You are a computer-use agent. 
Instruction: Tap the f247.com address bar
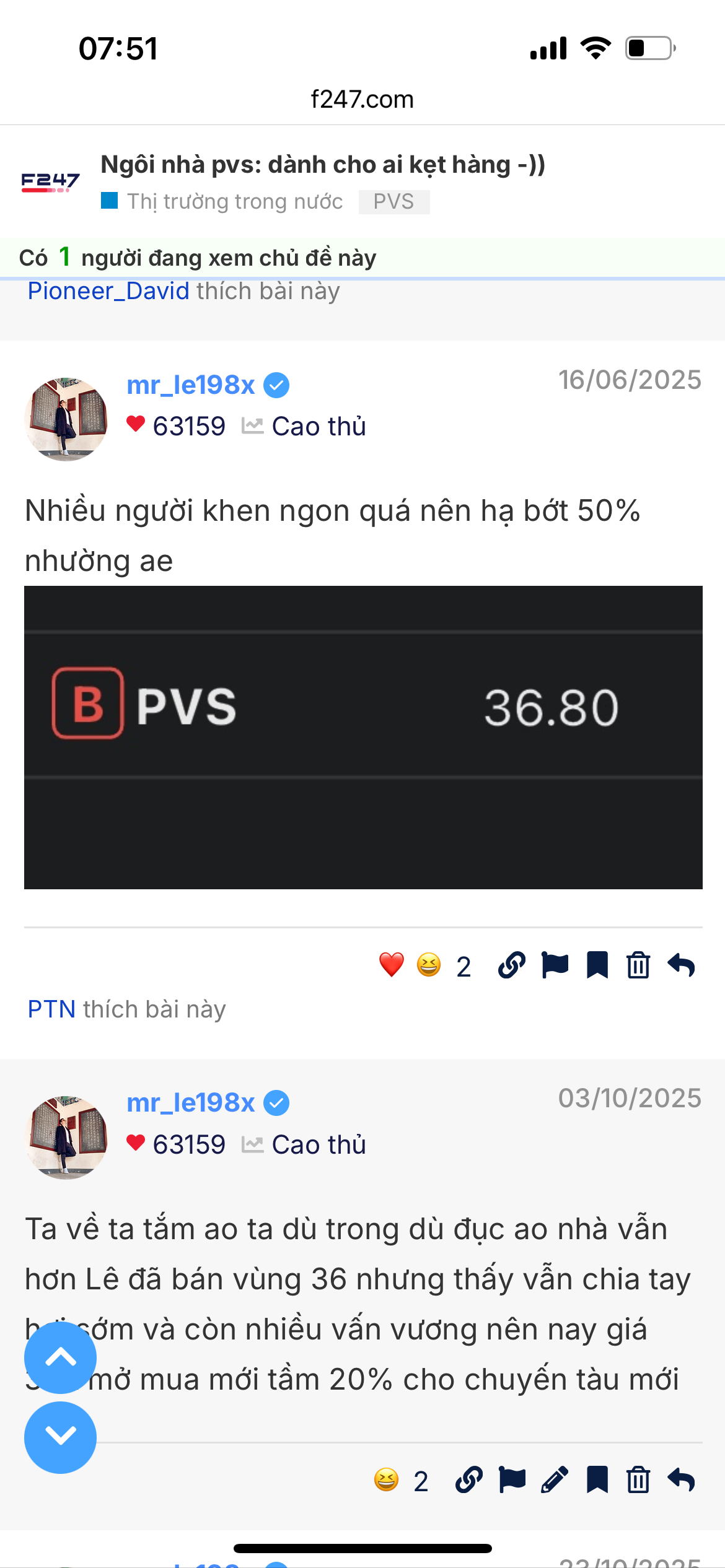[362, 99]
